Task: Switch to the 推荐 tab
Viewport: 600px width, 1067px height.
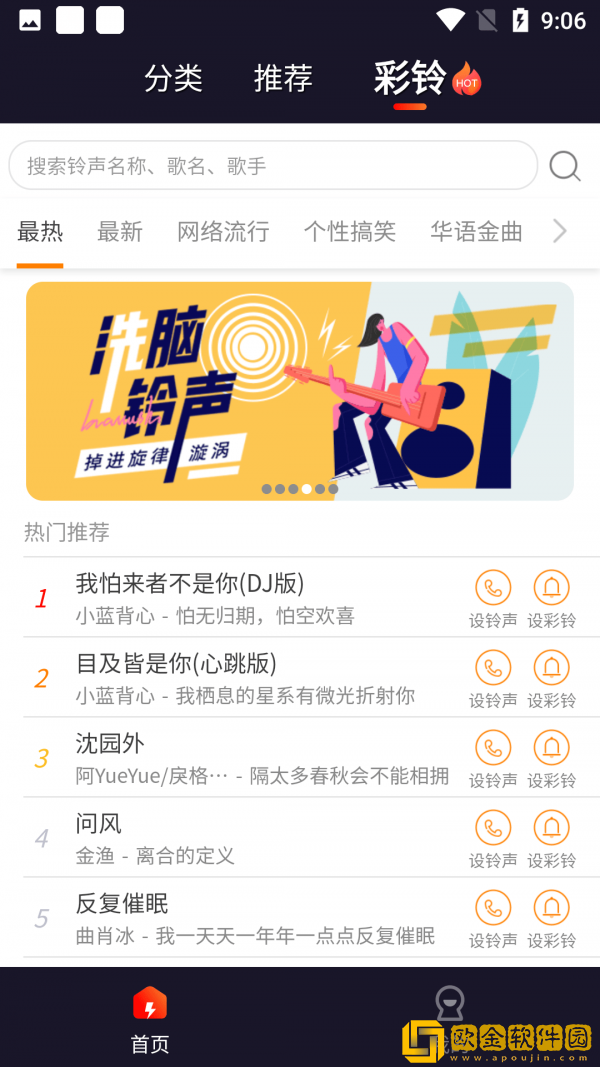Action: (x=283, y=78)
